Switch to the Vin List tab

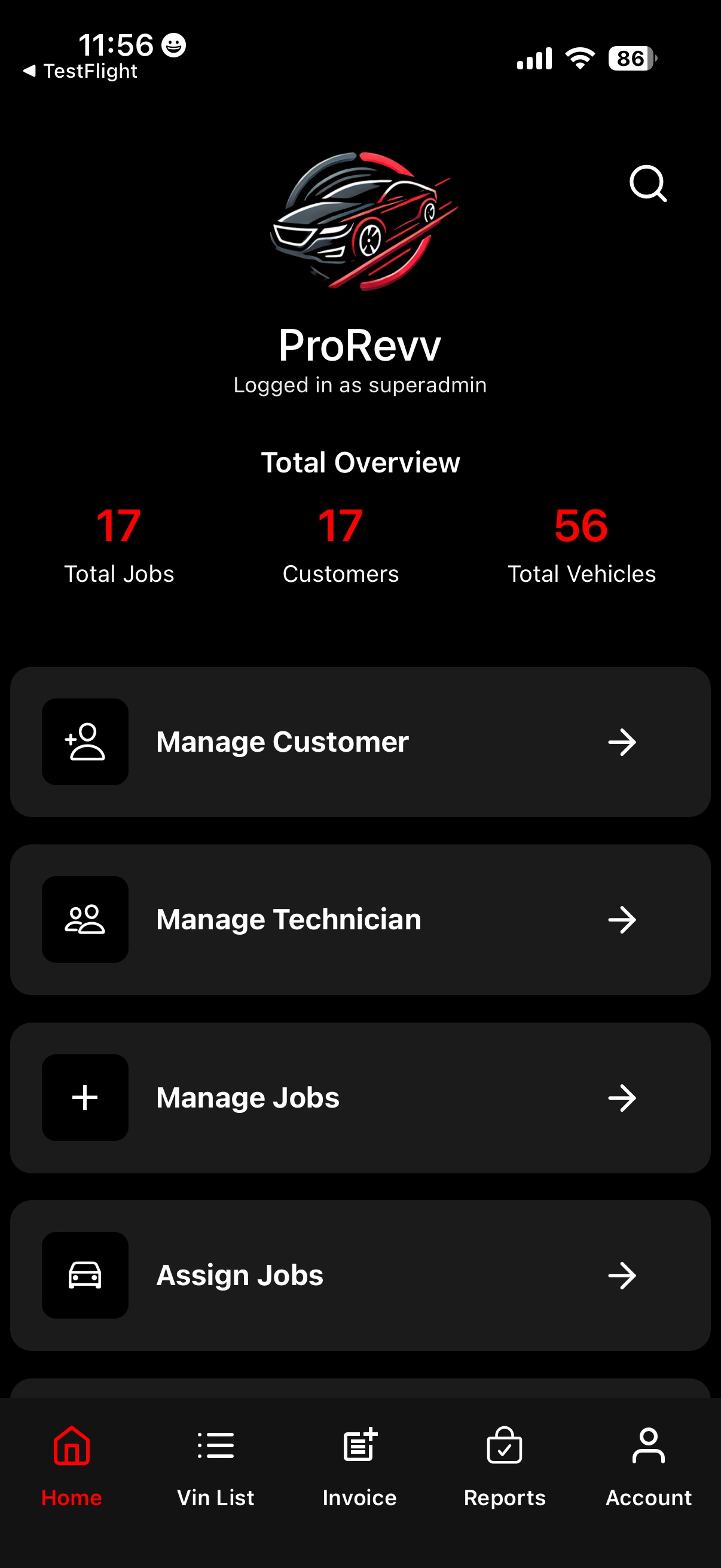[x=215, y=1466]
